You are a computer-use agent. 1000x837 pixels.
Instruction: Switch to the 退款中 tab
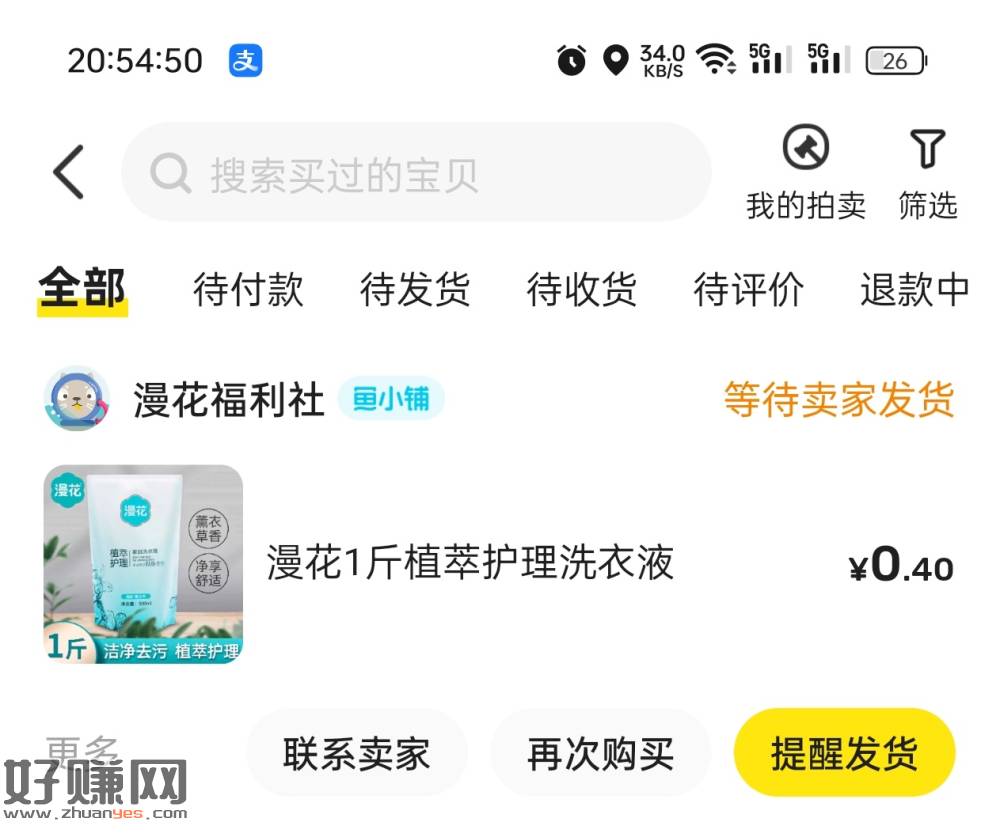(914, 290)
